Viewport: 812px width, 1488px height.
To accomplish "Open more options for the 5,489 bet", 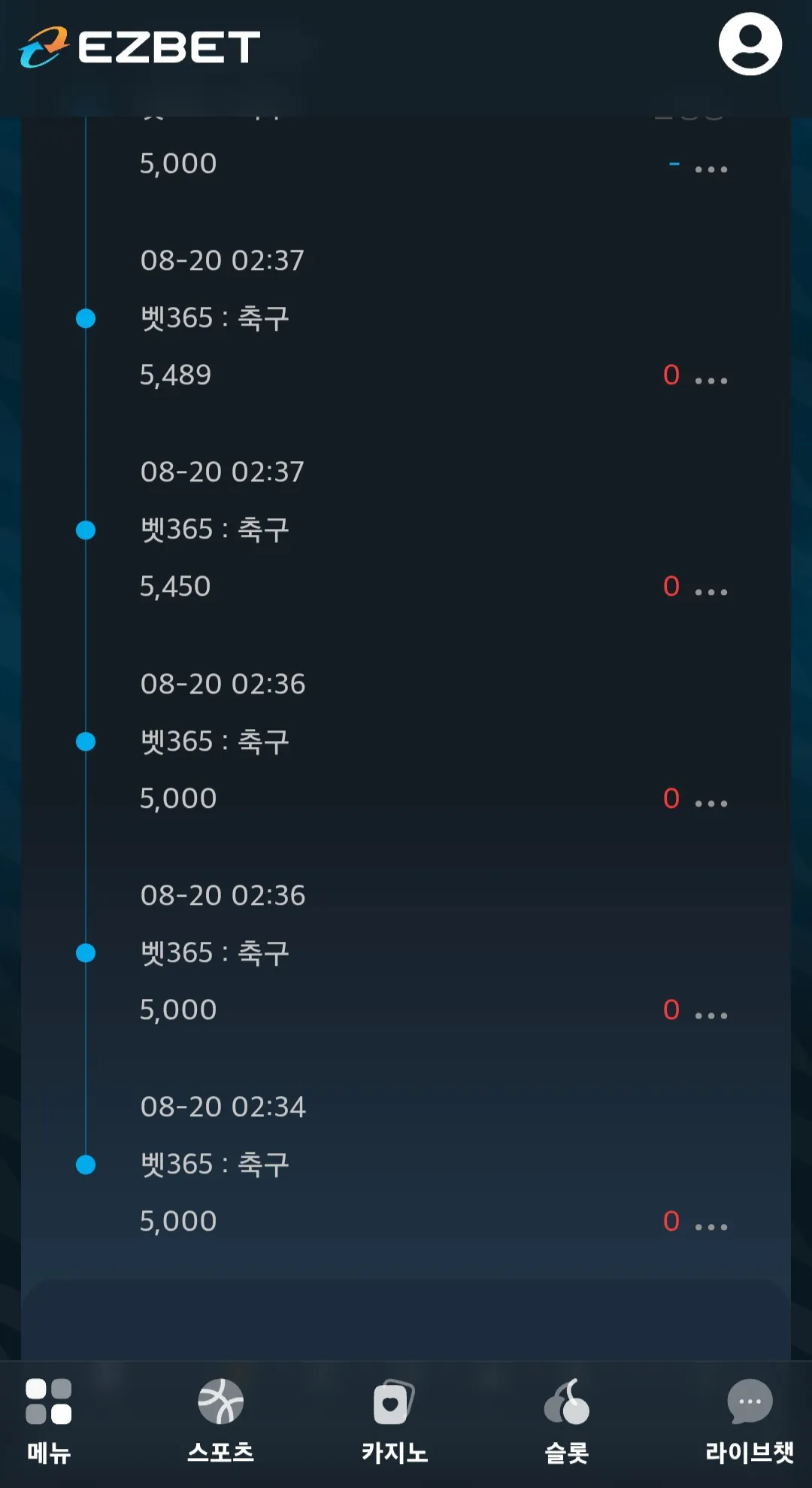I will coord(710,381).
